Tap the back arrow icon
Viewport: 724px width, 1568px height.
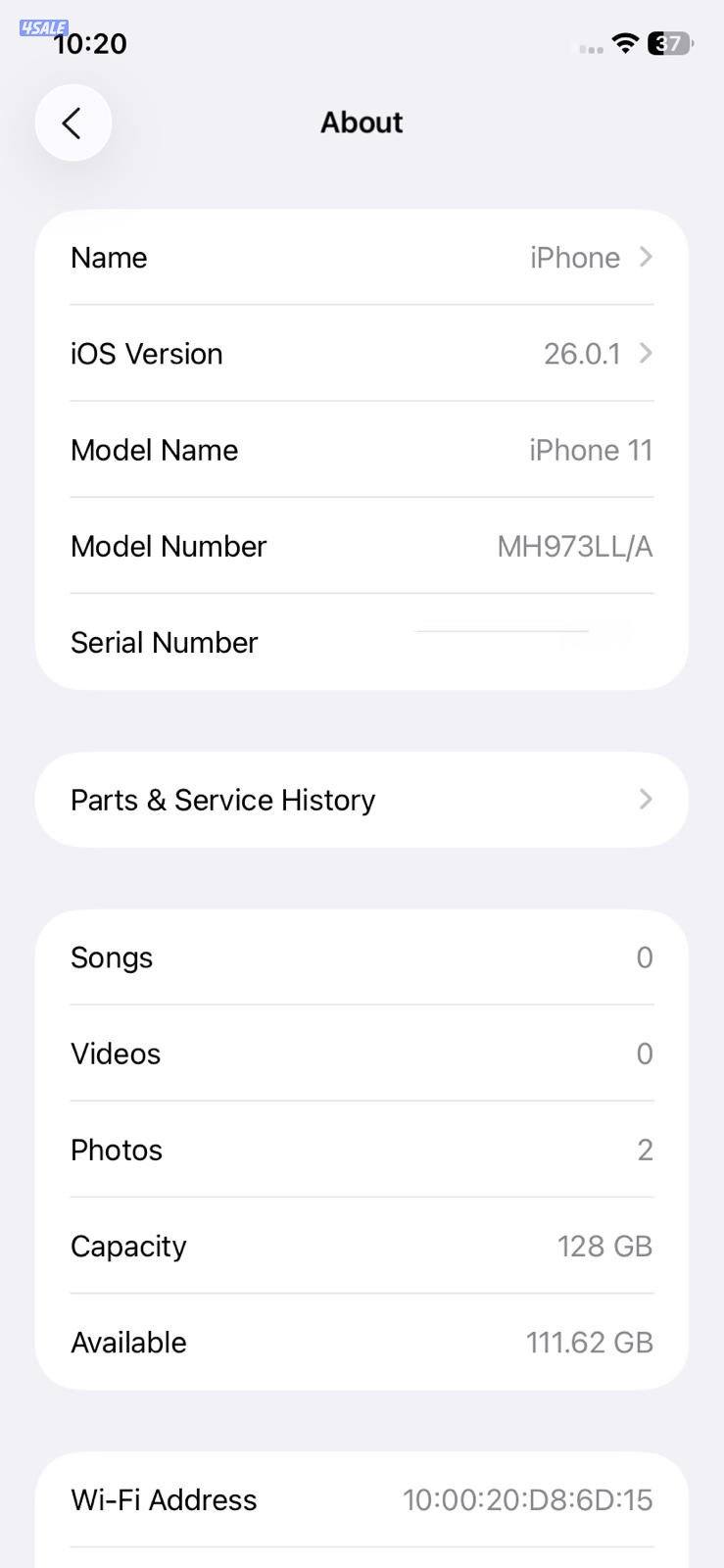(x=72, y=122)
